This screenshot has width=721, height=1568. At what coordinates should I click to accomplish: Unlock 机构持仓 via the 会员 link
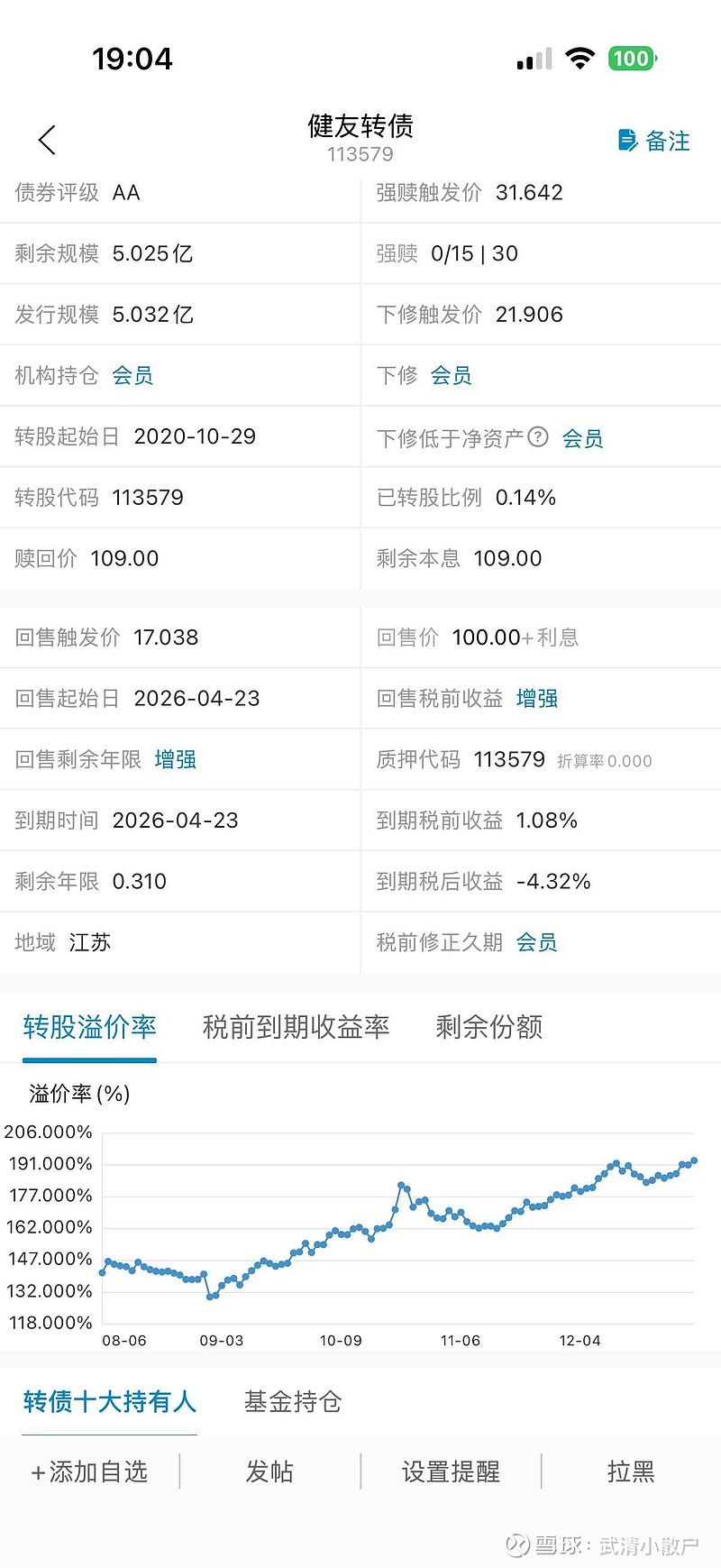pyautogui.click(x=133, y=375)
